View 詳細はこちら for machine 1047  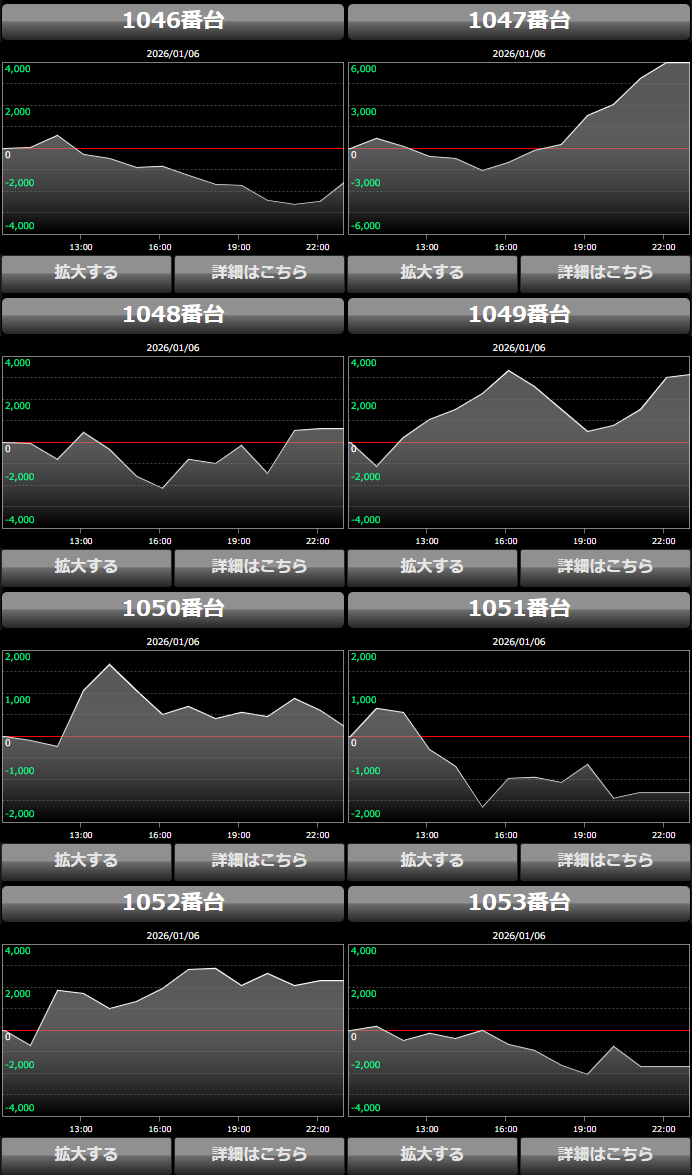click(605, 272)
